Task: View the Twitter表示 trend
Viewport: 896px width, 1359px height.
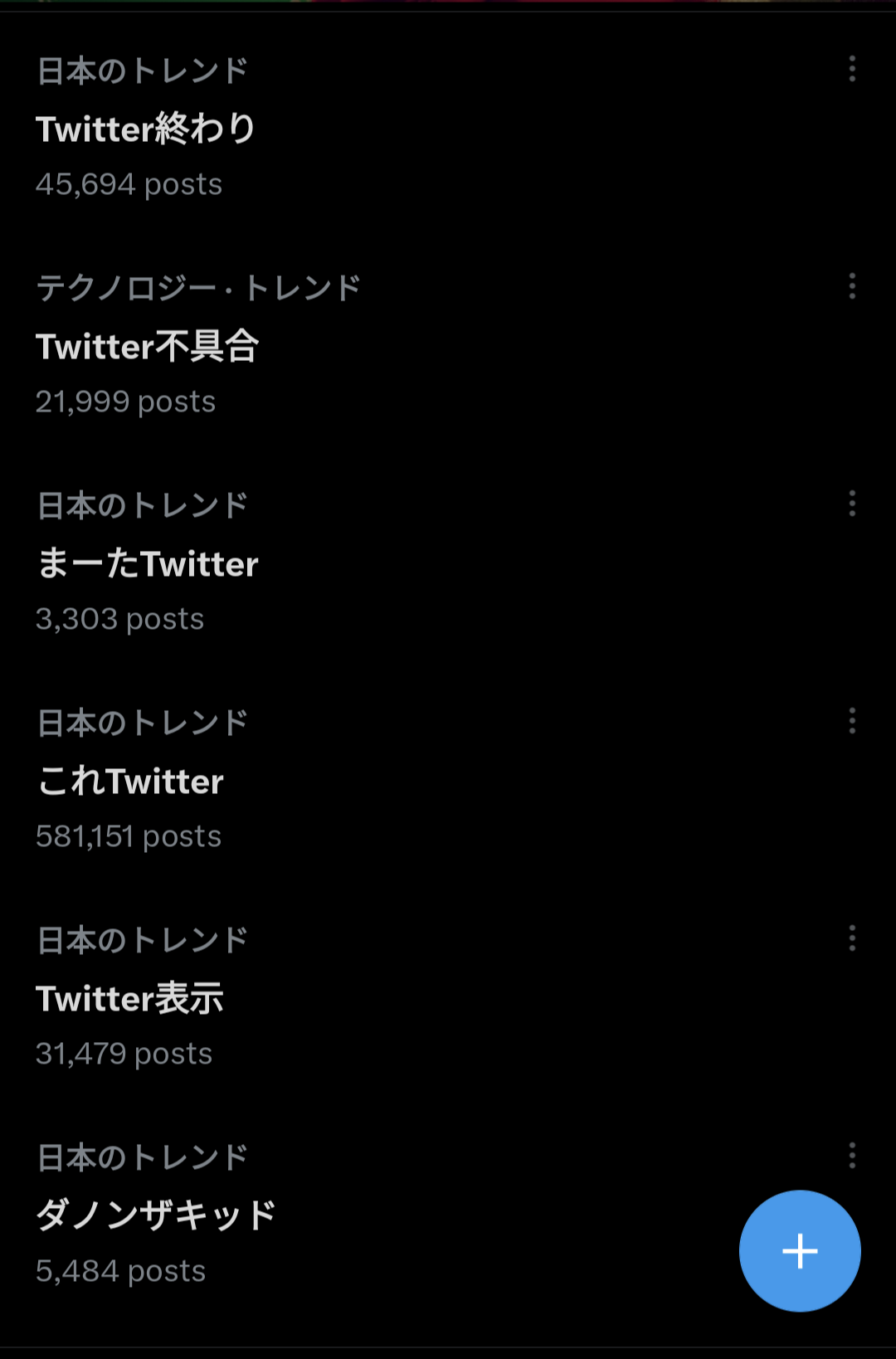Action: (130, 999)
